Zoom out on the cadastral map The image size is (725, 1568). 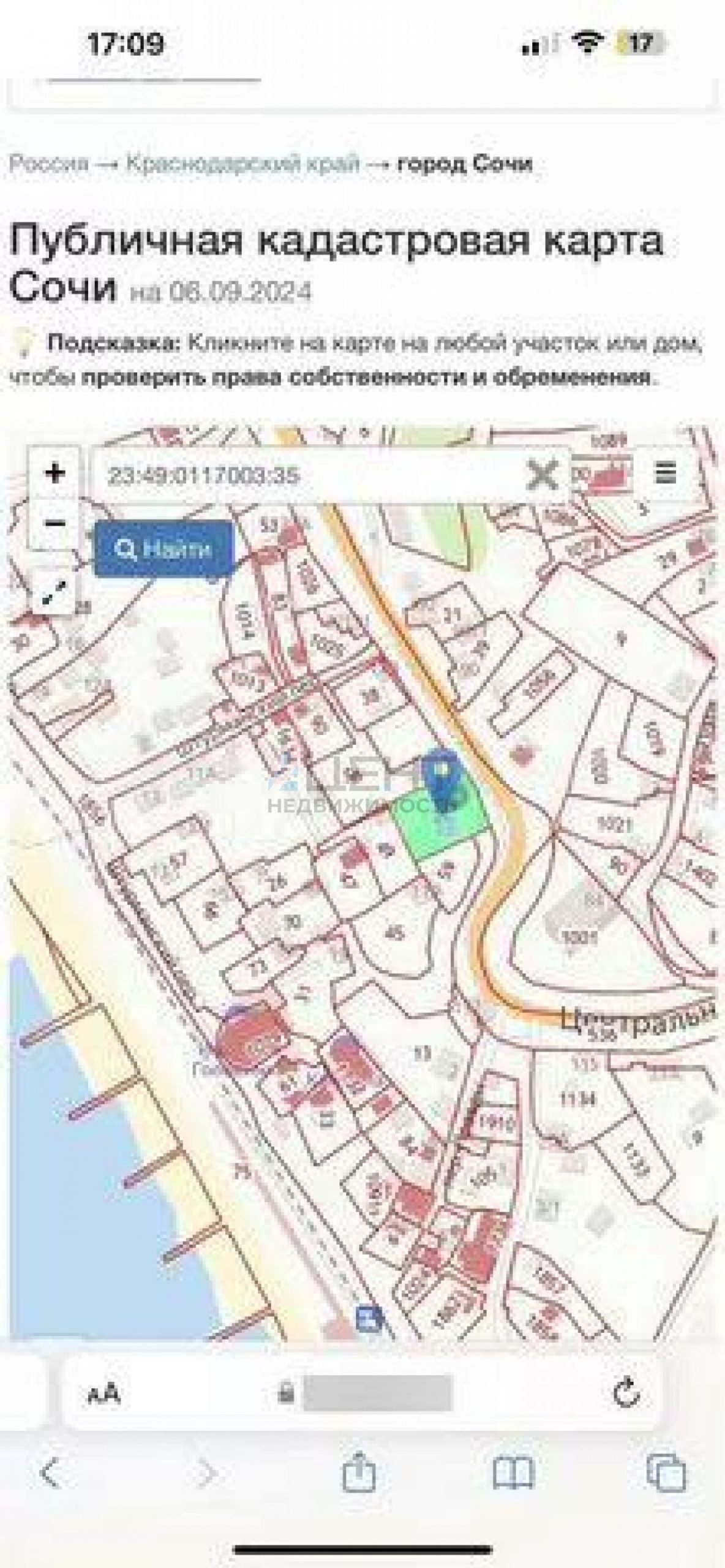point(55,524)
